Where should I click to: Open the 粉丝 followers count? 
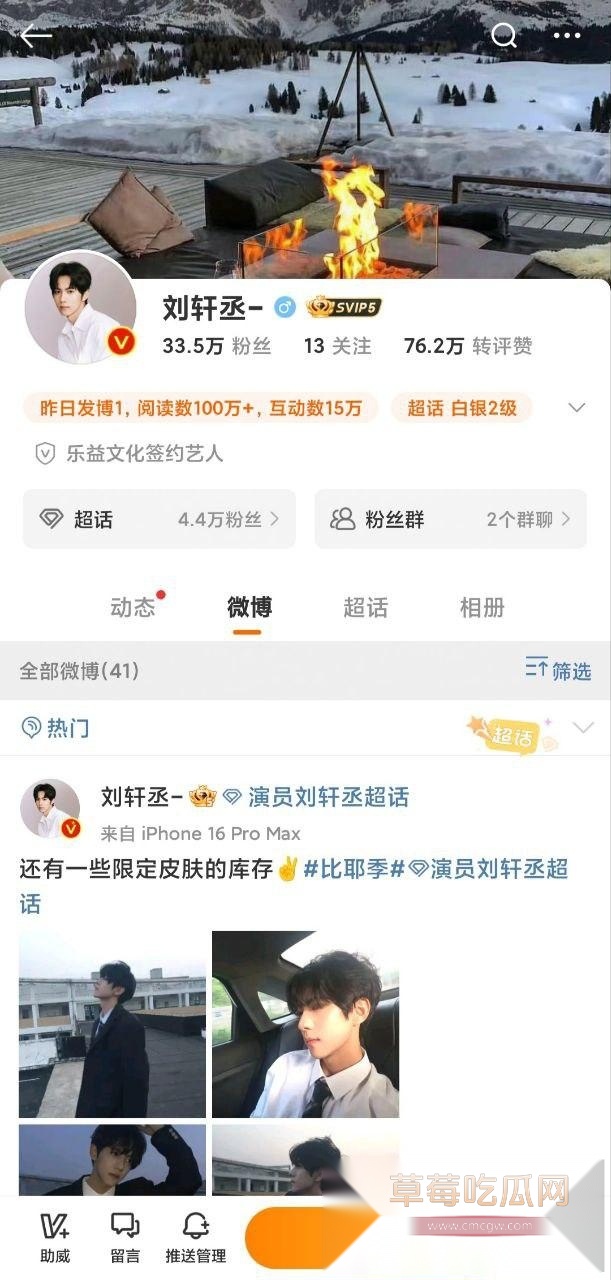[216, 346]
